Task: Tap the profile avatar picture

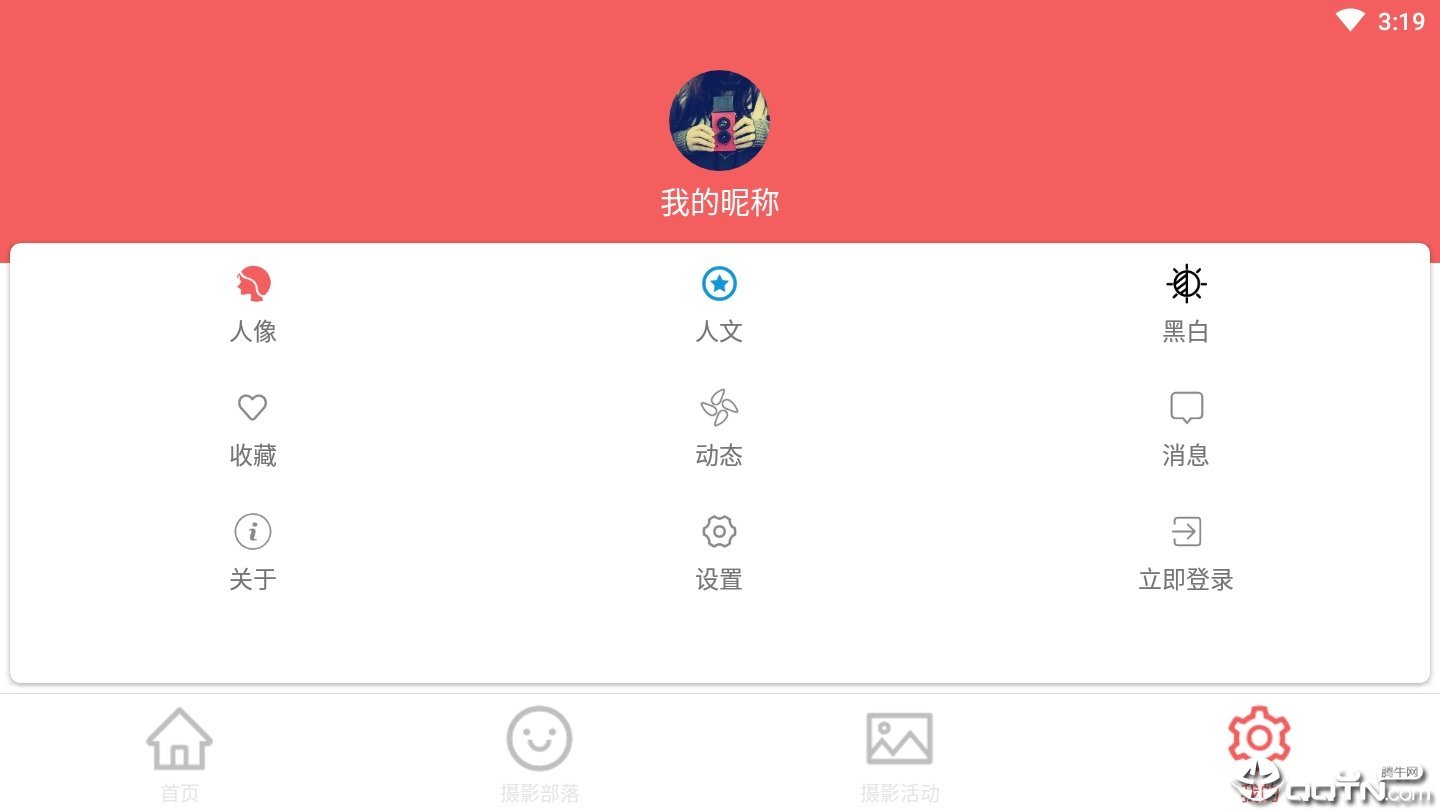Action: tap(719, 120)
